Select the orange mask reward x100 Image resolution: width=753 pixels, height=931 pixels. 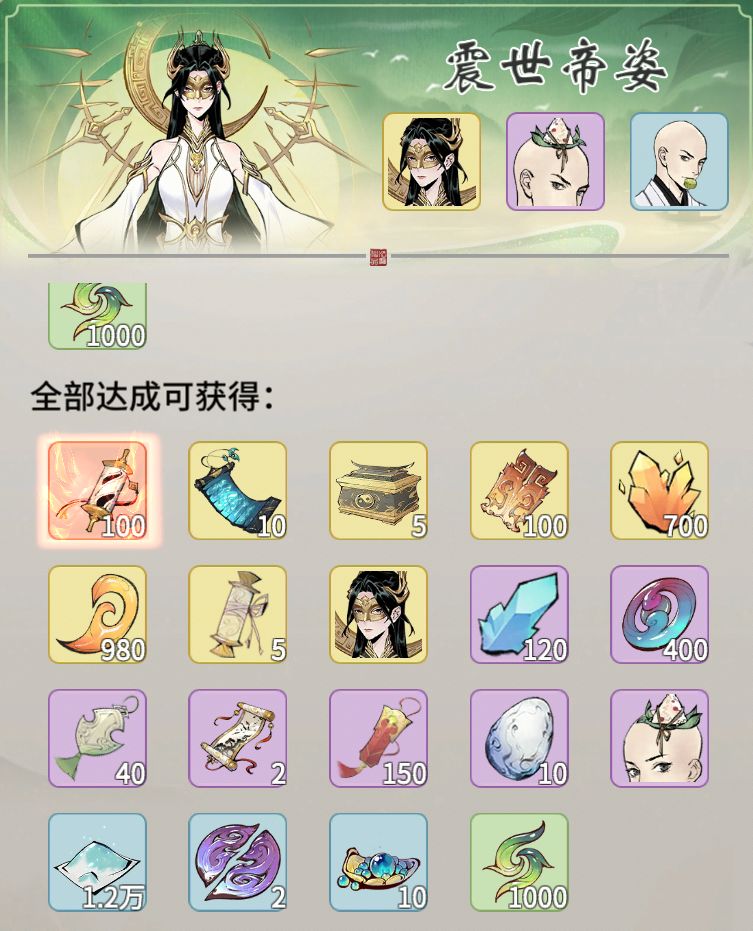(x=518, y=491)
